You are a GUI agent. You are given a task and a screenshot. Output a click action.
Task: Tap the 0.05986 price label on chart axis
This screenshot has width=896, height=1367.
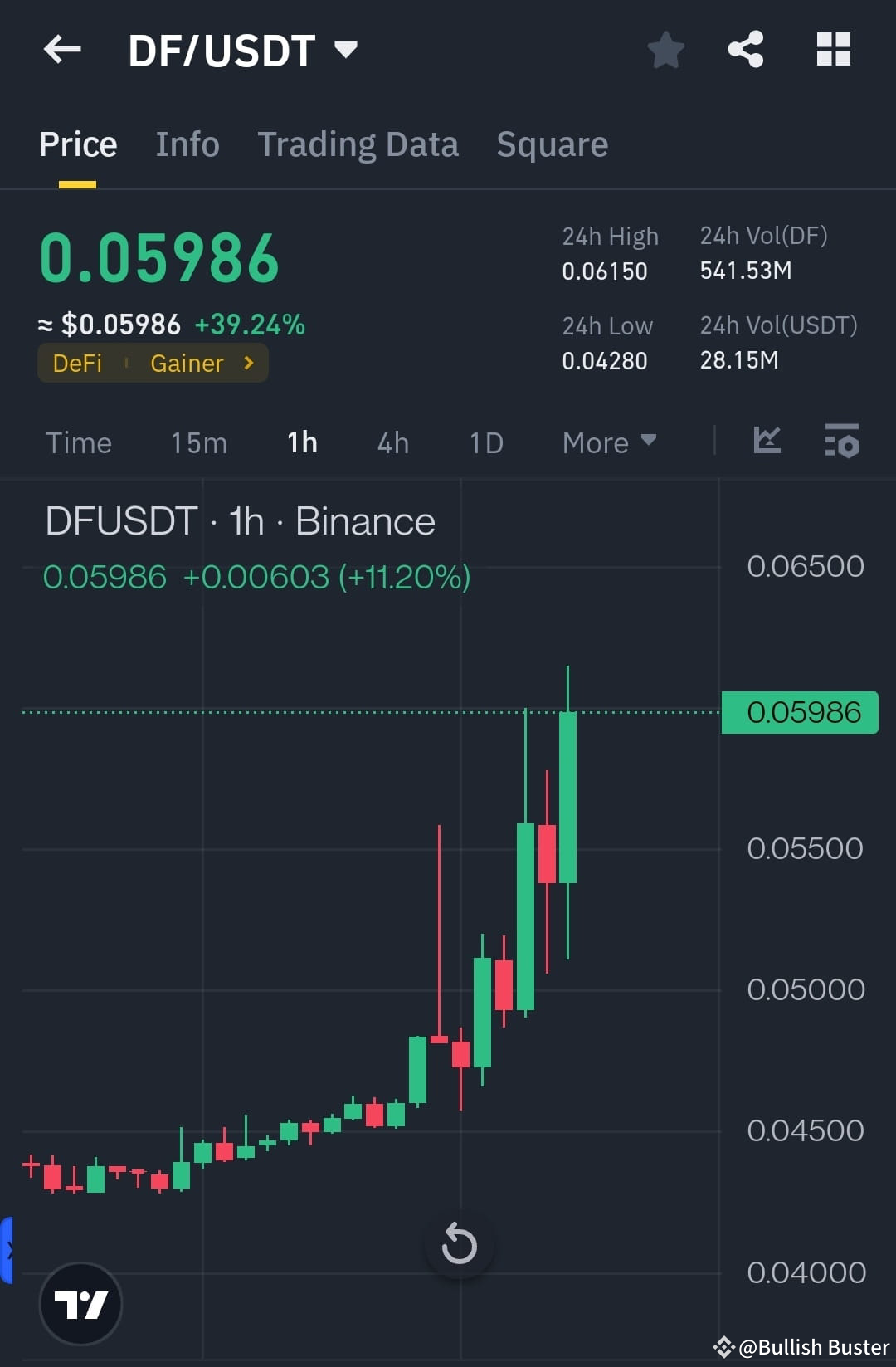[799, 712]
